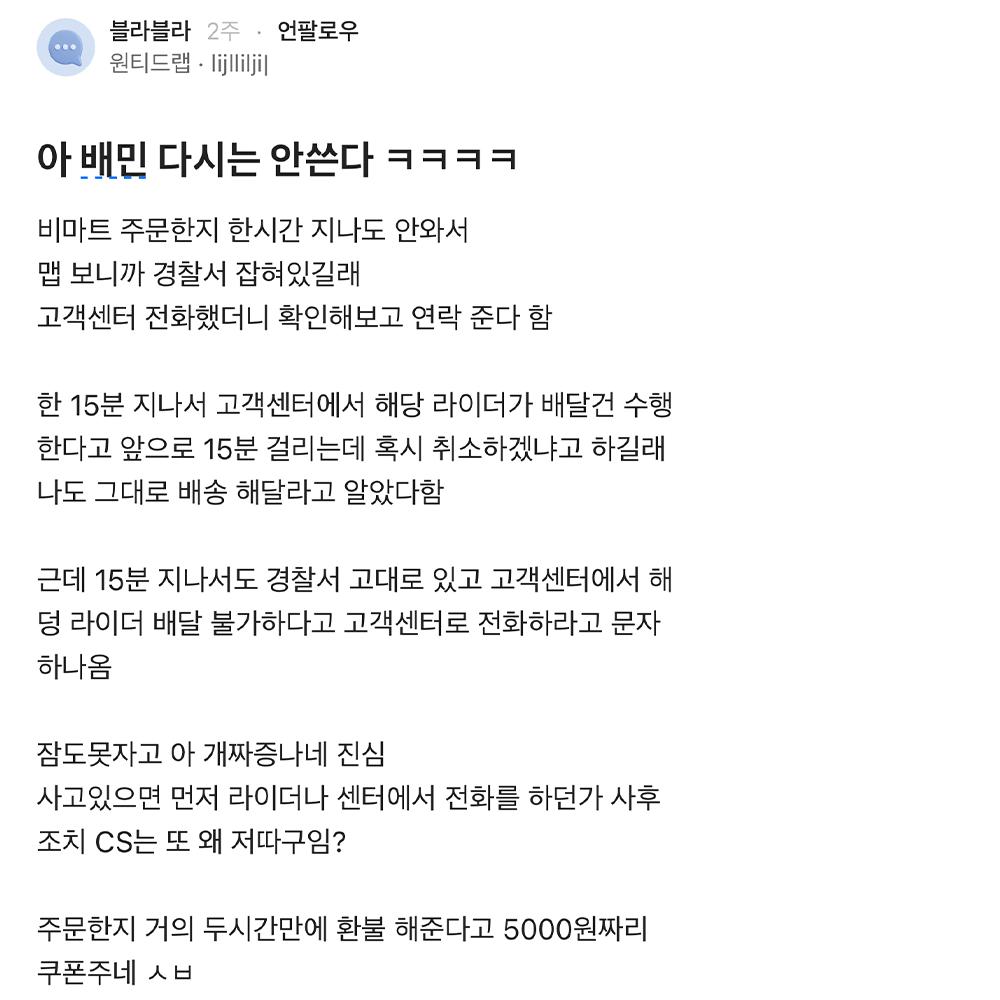Open the underlined 배민 link in the title
Screen dimensions: 1000x1000
pos(113,158)
